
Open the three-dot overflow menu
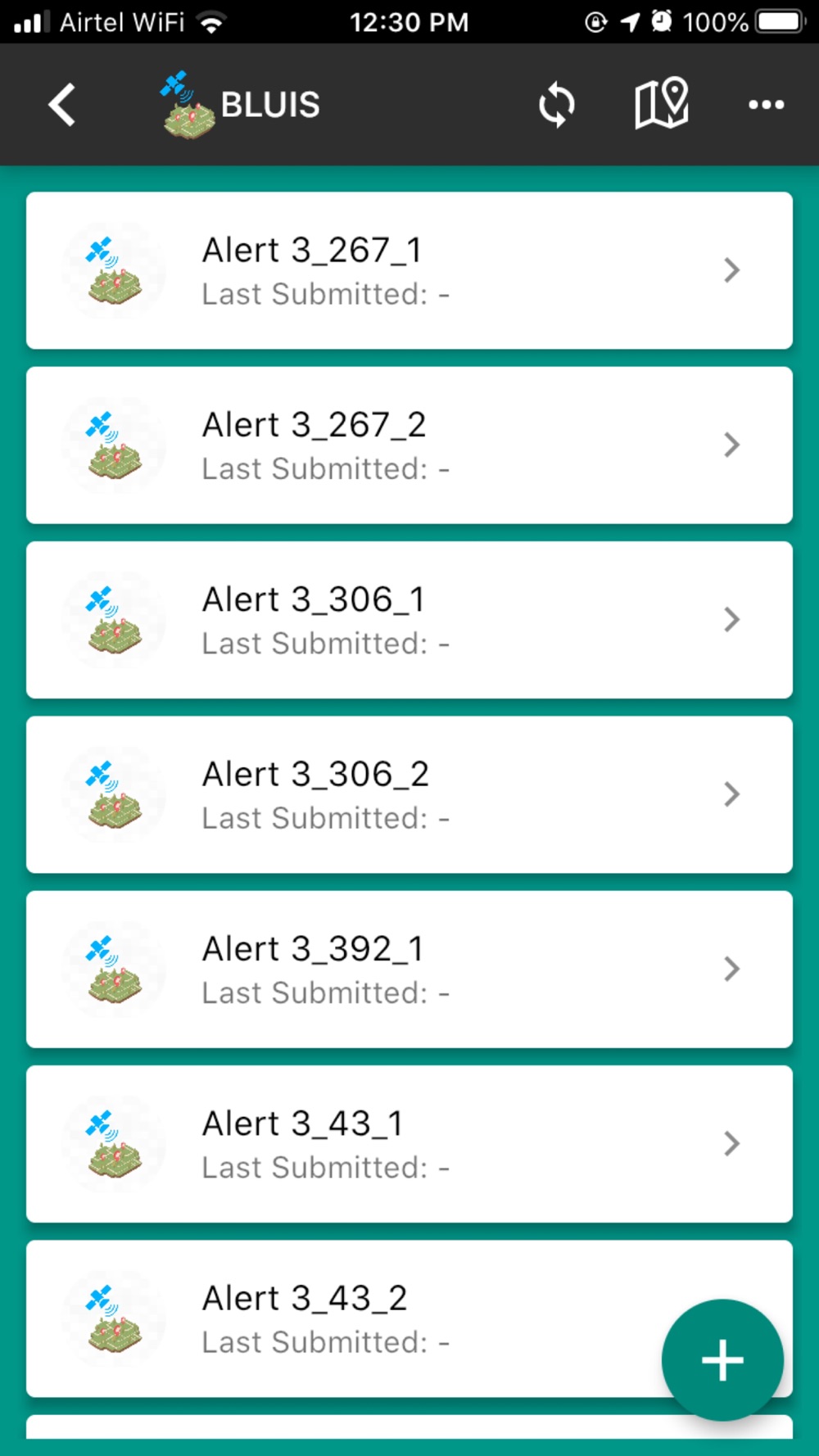[766, 105]
